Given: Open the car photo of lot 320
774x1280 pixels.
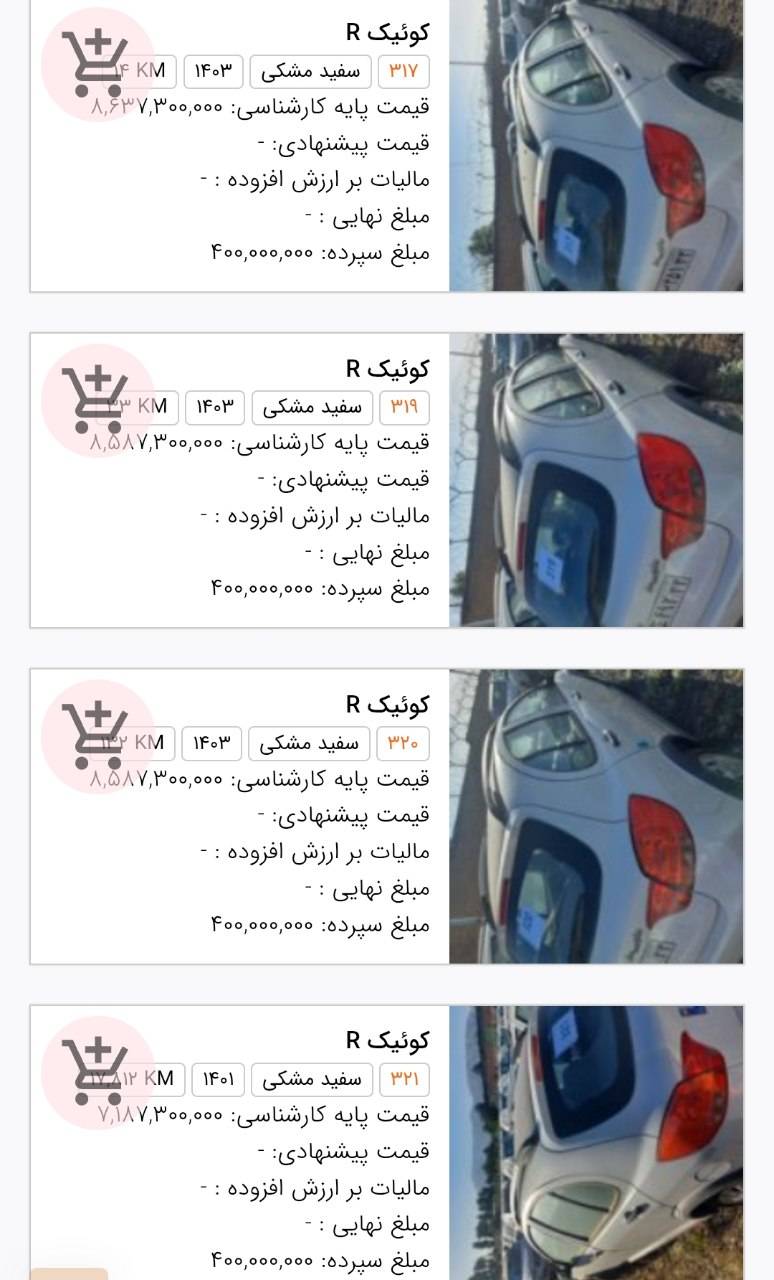Looking at the screenshot, I should tap(596, 816).
